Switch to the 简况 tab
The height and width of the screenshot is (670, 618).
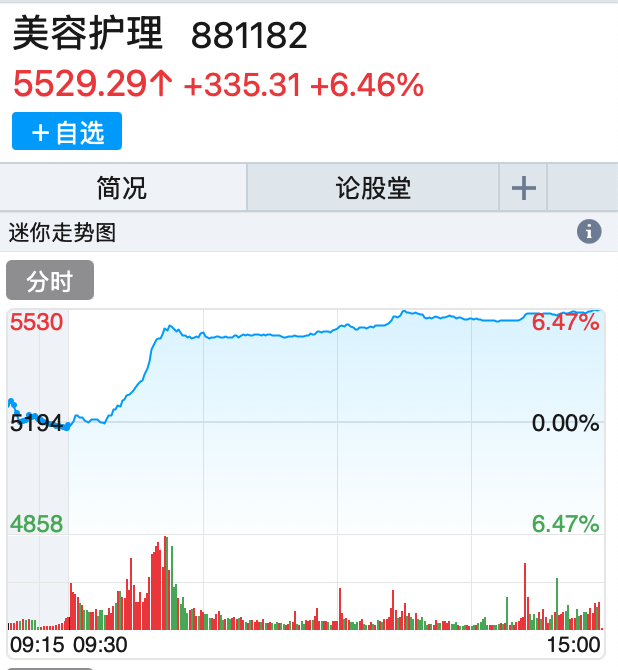point(122,188)
